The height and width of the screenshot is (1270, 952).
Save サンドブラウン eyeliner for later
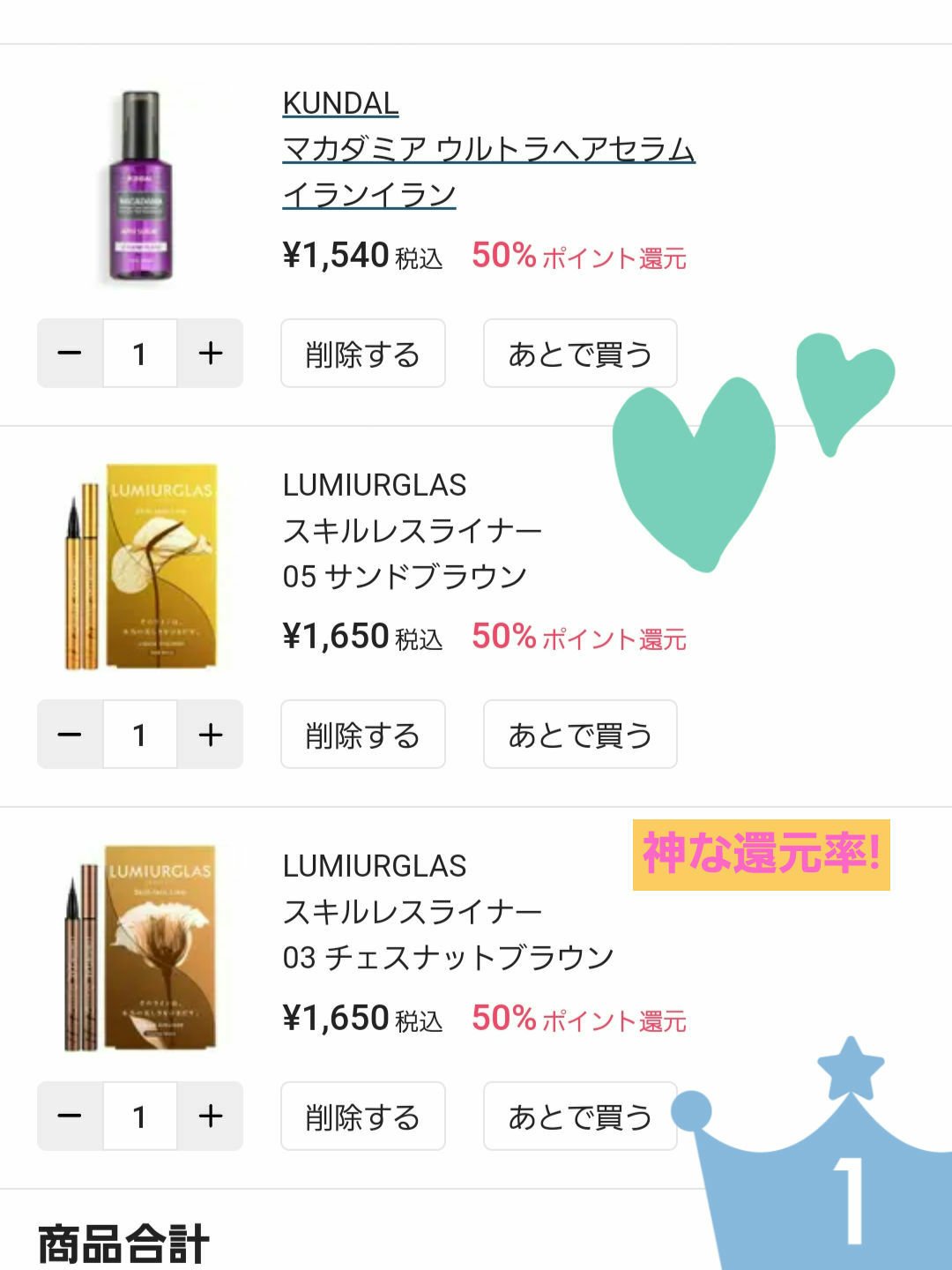tap(579, 734)
